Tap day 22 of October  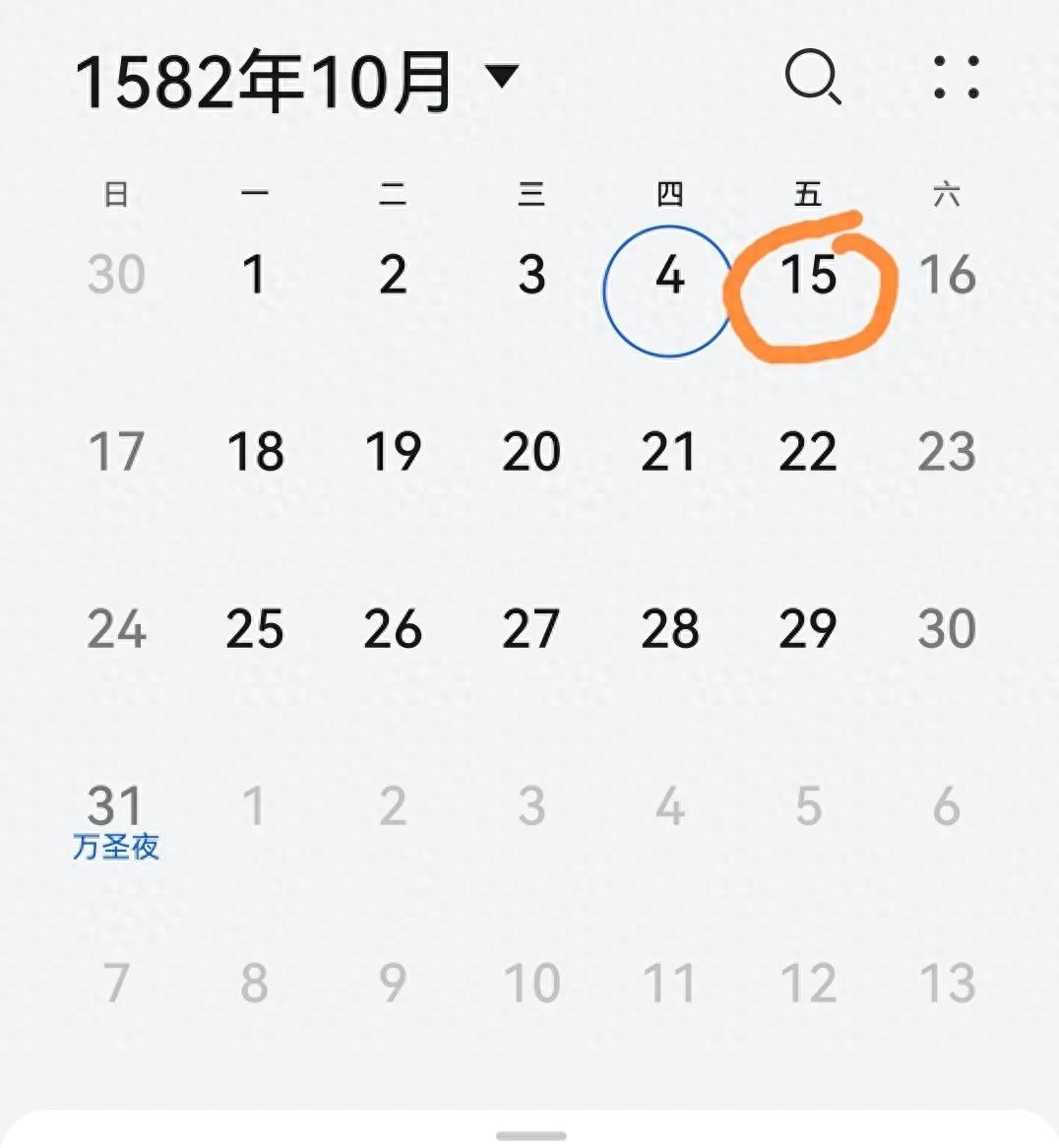point(808,453)
